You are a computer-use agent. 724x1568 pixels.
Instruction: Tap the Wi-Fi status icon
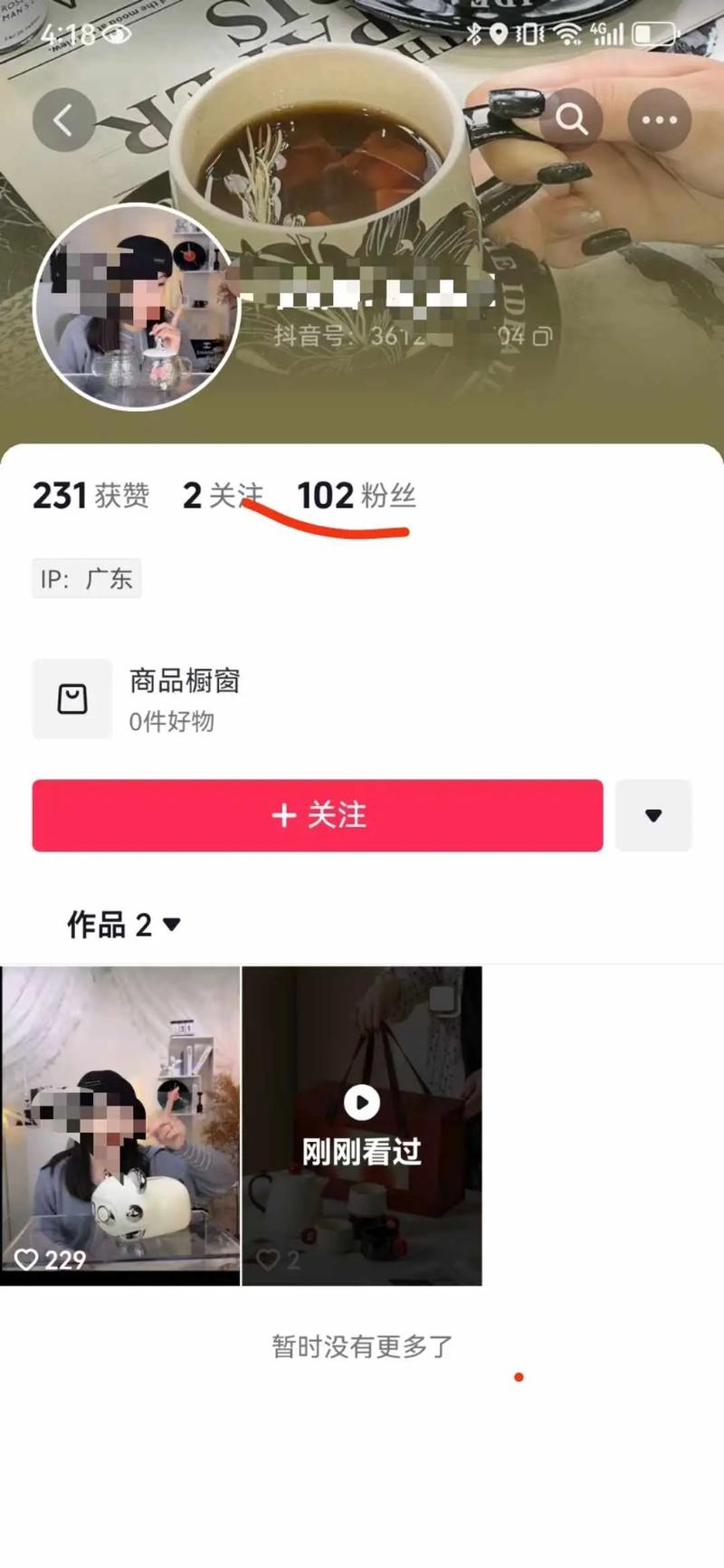pos(566,32)
